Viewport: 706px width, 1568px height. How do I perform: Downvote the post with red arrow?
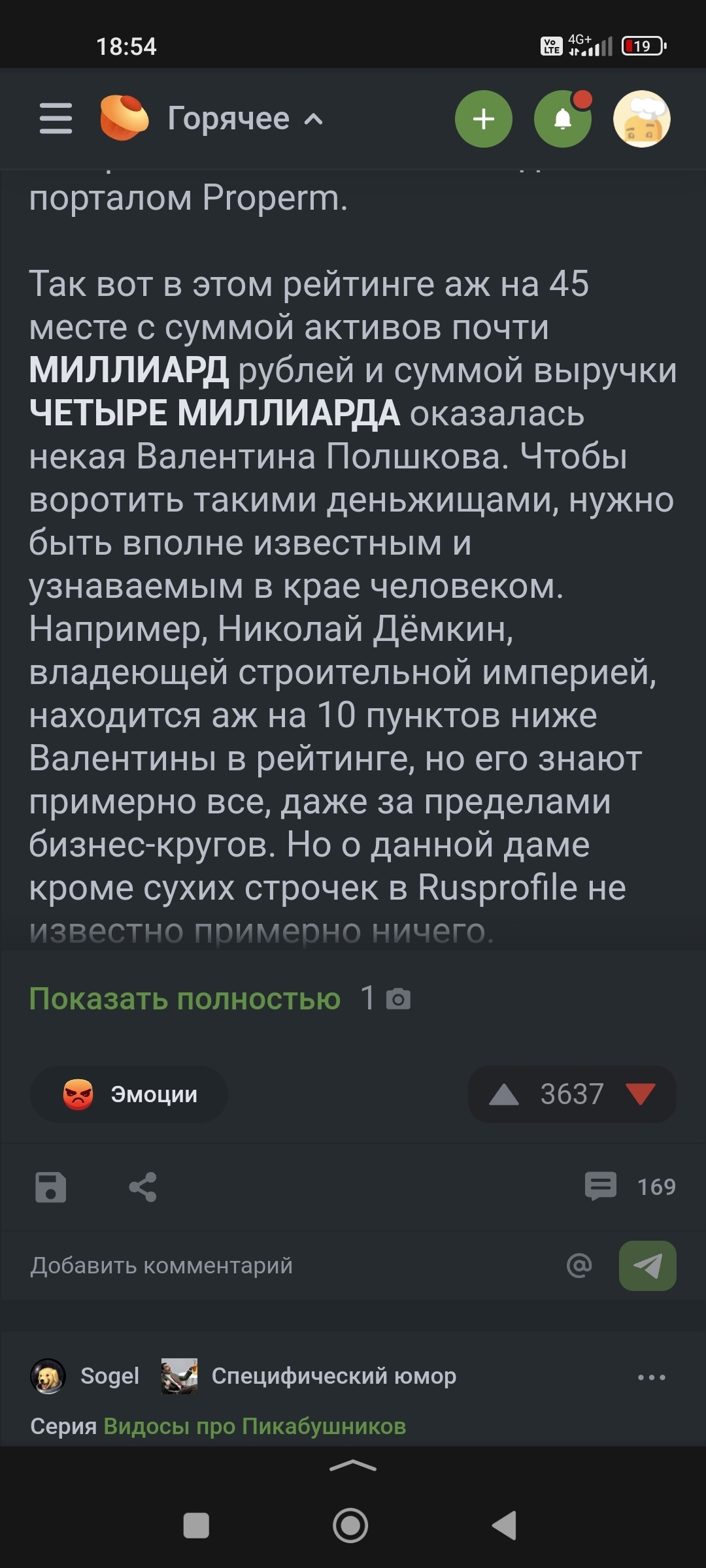pos(640,1094)
